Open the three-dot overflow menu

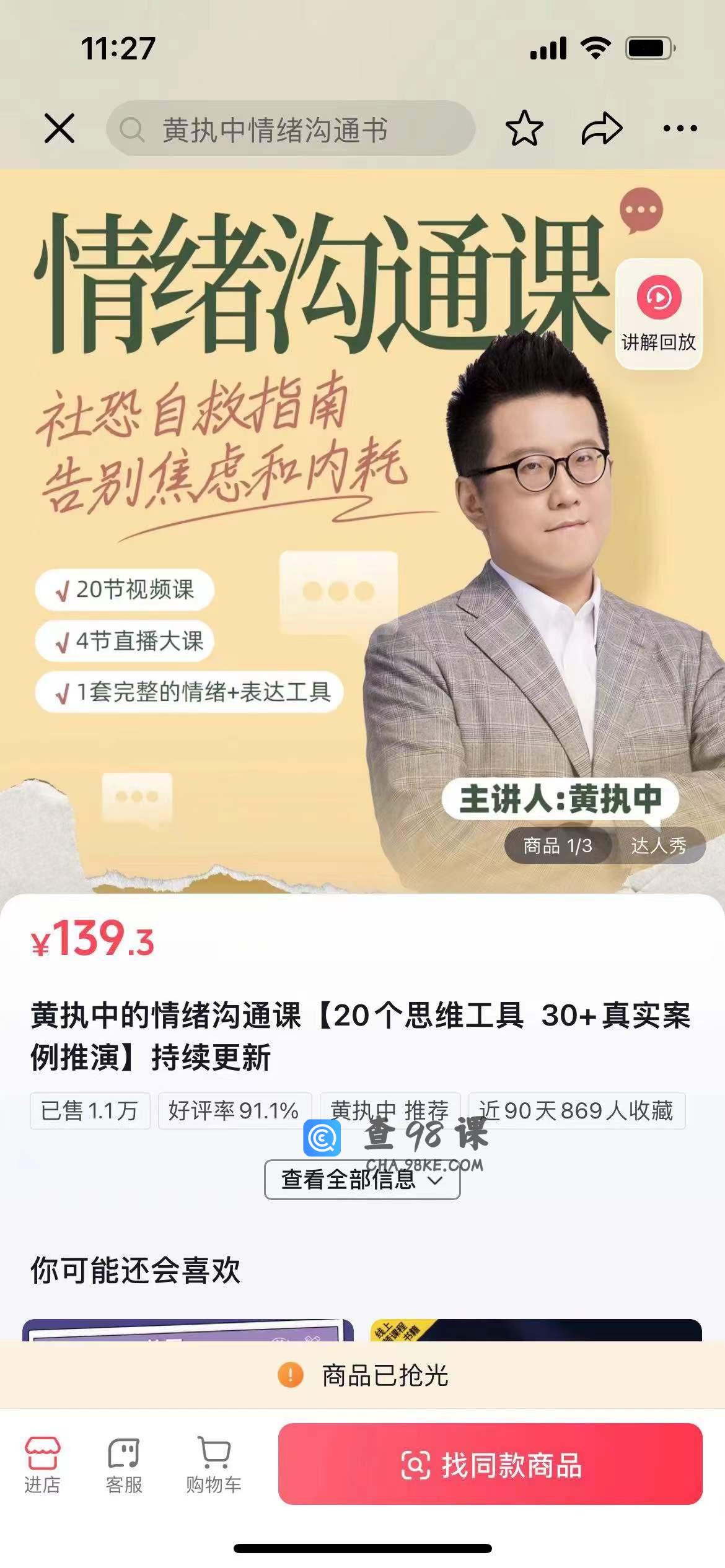click(680, 129)
